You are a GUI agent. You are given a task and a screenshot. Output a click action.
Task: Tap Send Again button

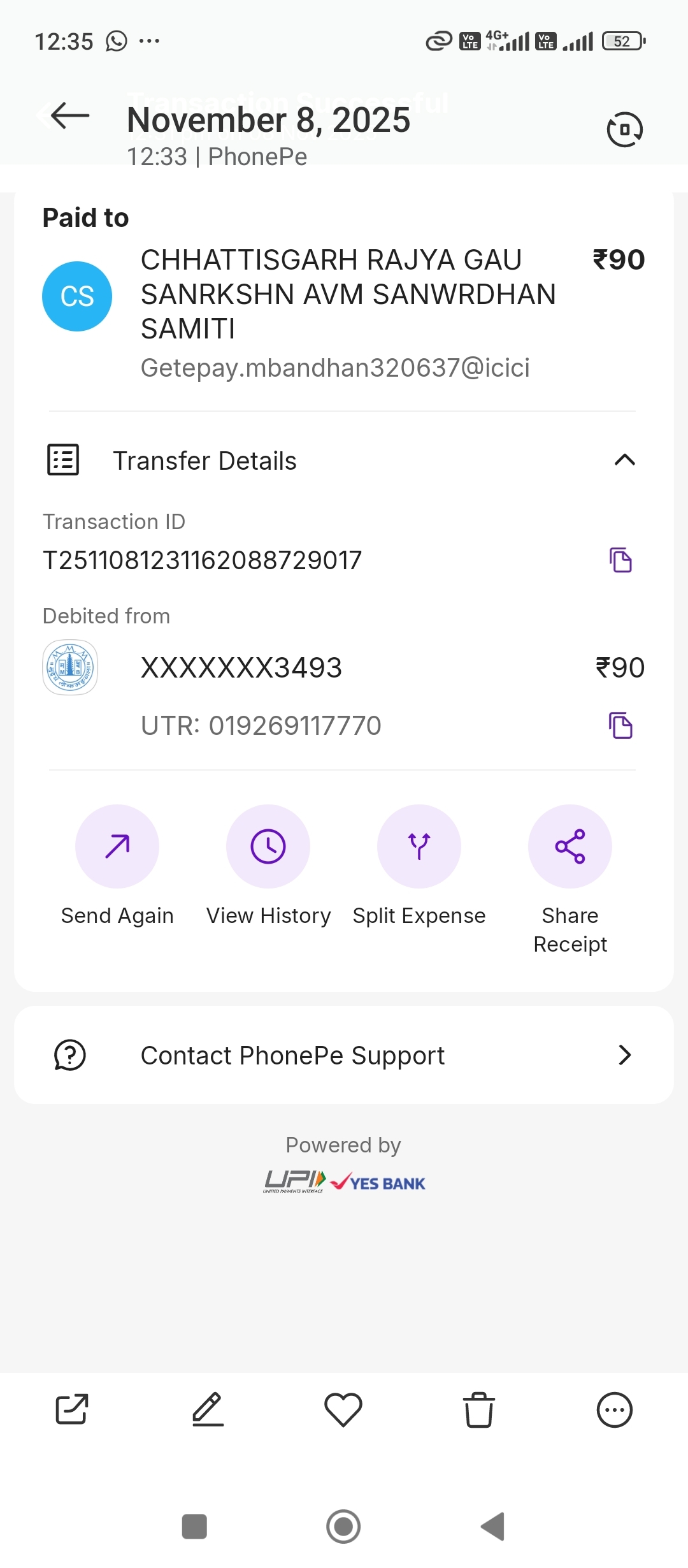click(117, 846)
